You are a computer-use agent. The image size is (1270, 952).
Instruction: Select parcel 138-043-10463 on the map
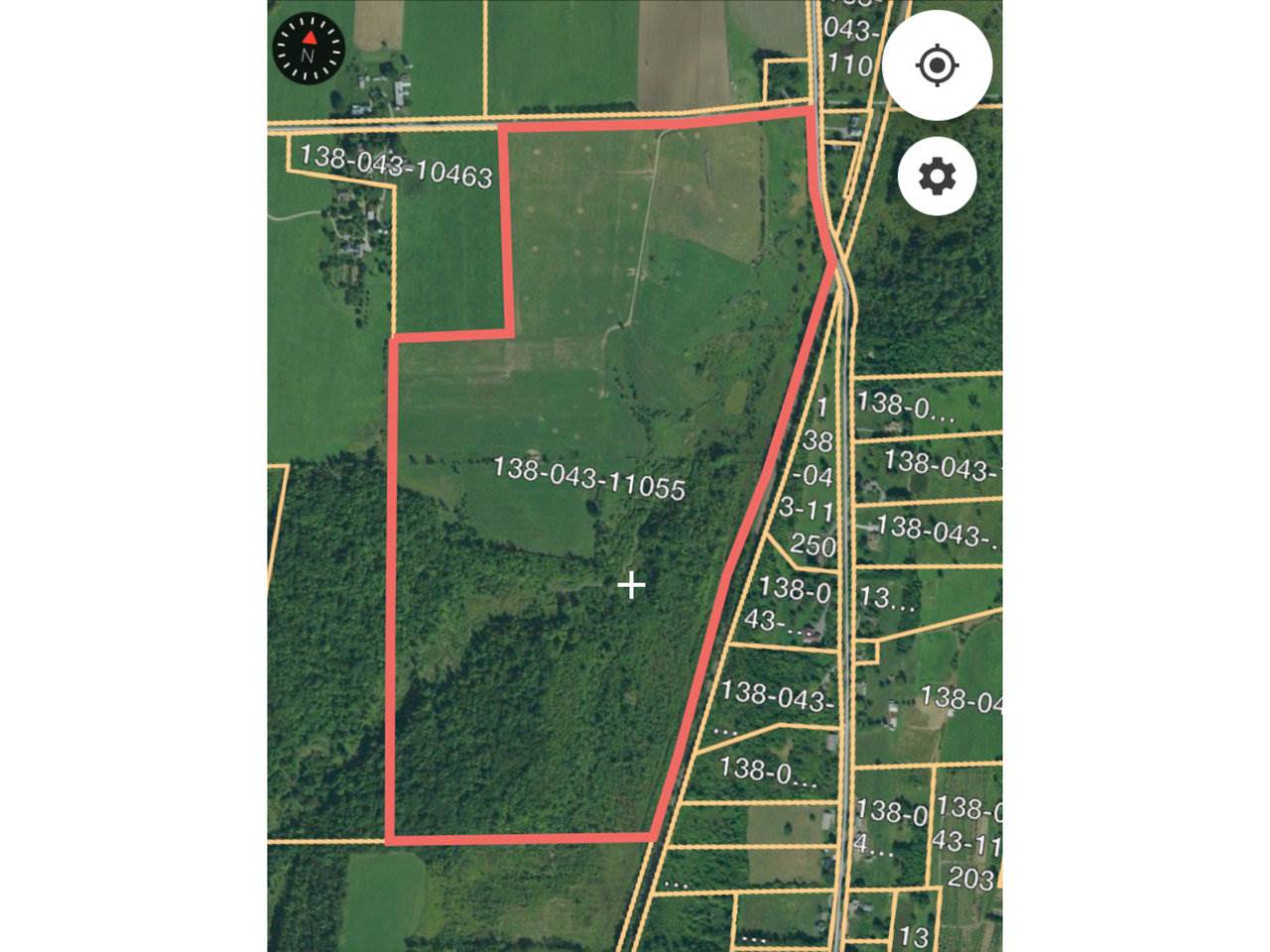(x=395, y=167)
